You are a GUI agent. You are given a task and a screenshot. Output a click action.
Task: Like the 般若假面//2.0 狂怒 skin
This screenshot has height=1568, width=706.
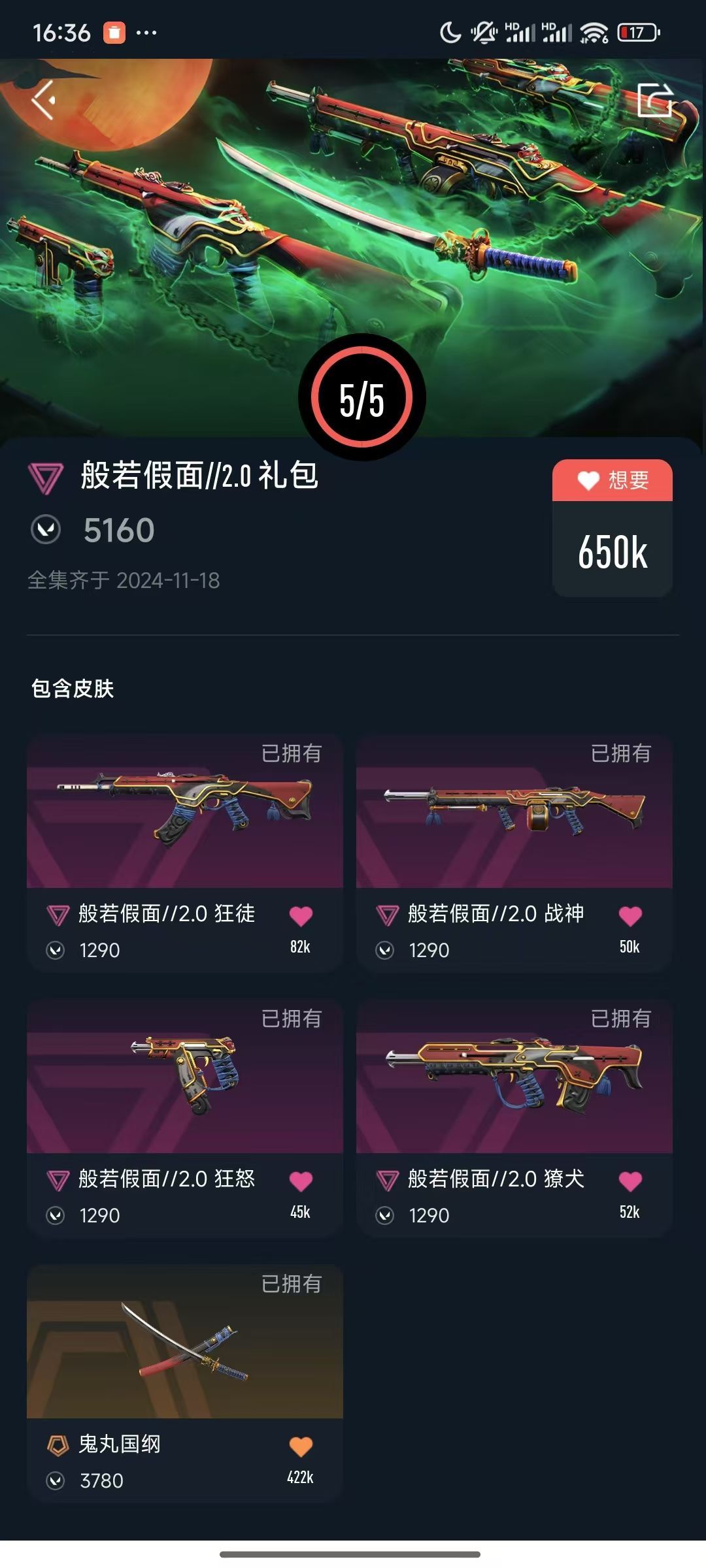pyautogui.click(x=301, y=1181)
